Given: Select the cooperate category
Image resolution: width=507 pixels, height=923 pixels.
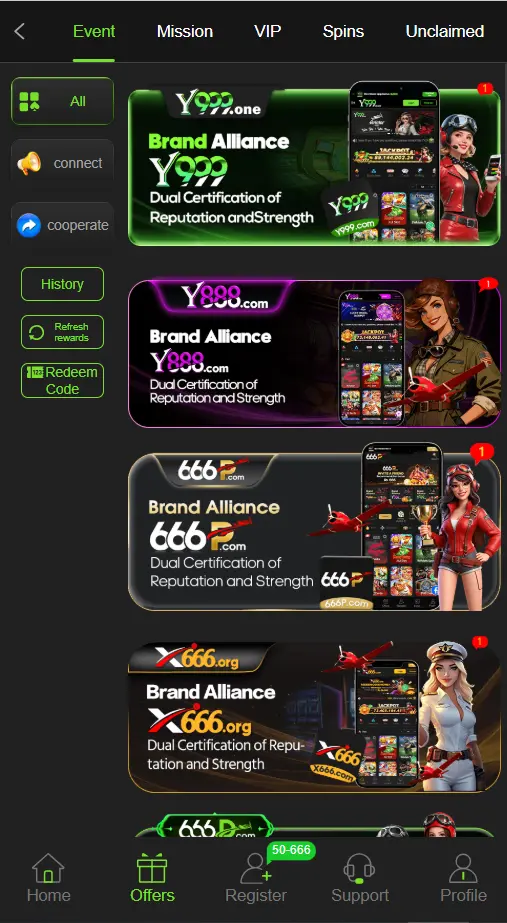Looking at the screenshot, I should (x=62, y=225).
